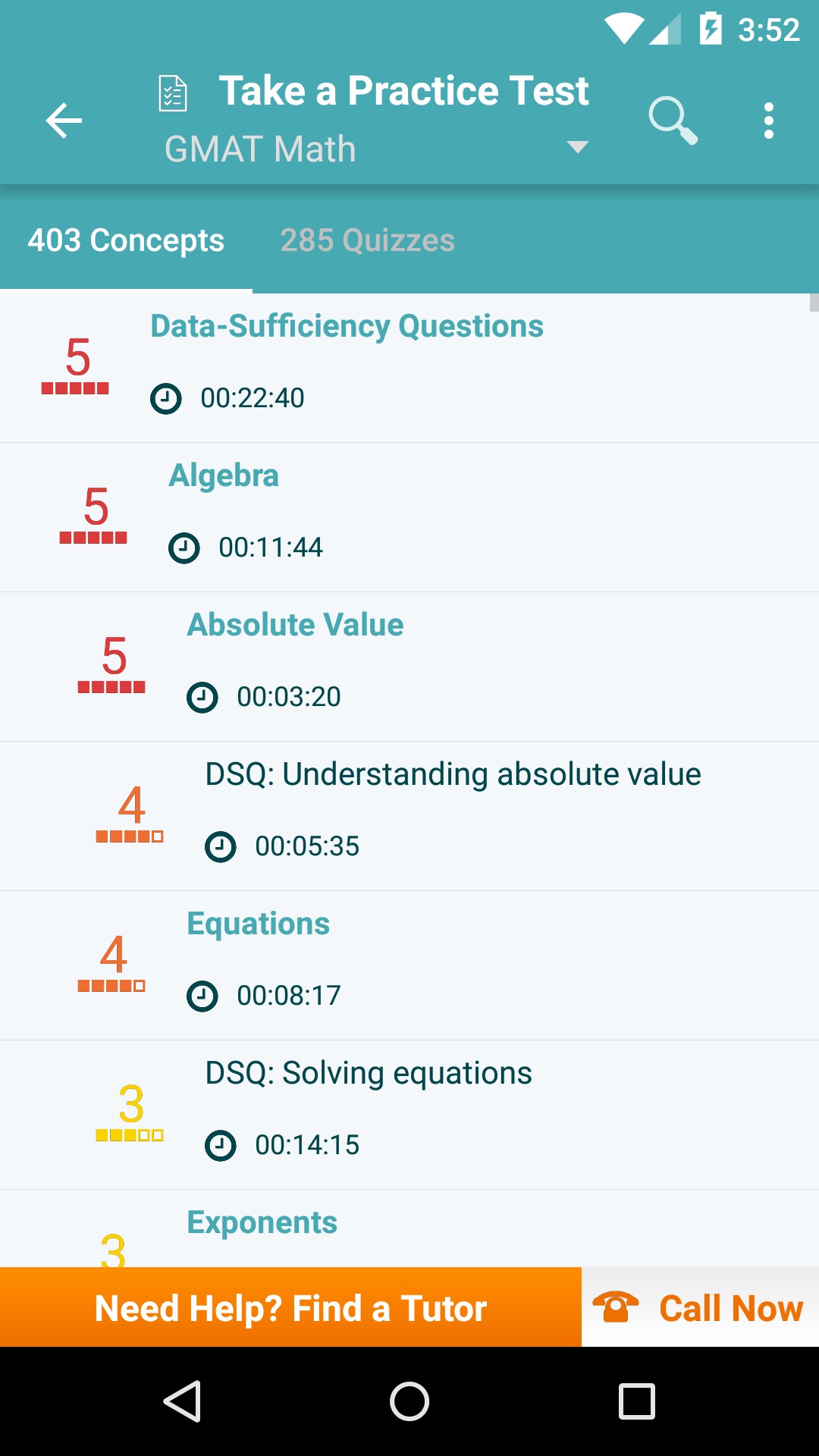Open the three-dot overflow menu
819x1456 pixels.
[768, 121]
